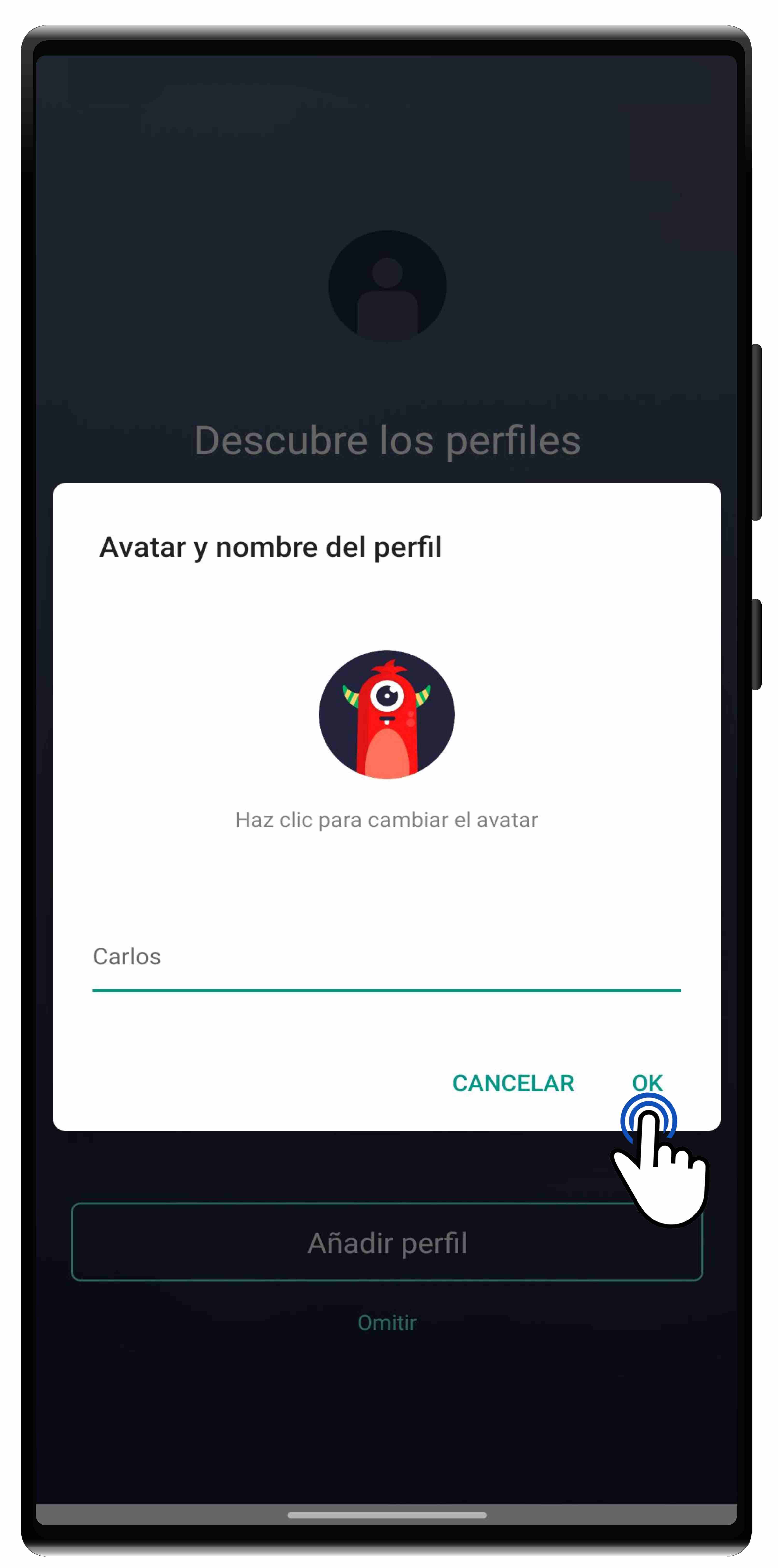This screenshot has width=778, height=1568.
Task: Dismiss the dialog with CANCELAR
Action: [x=513, y=1083]
